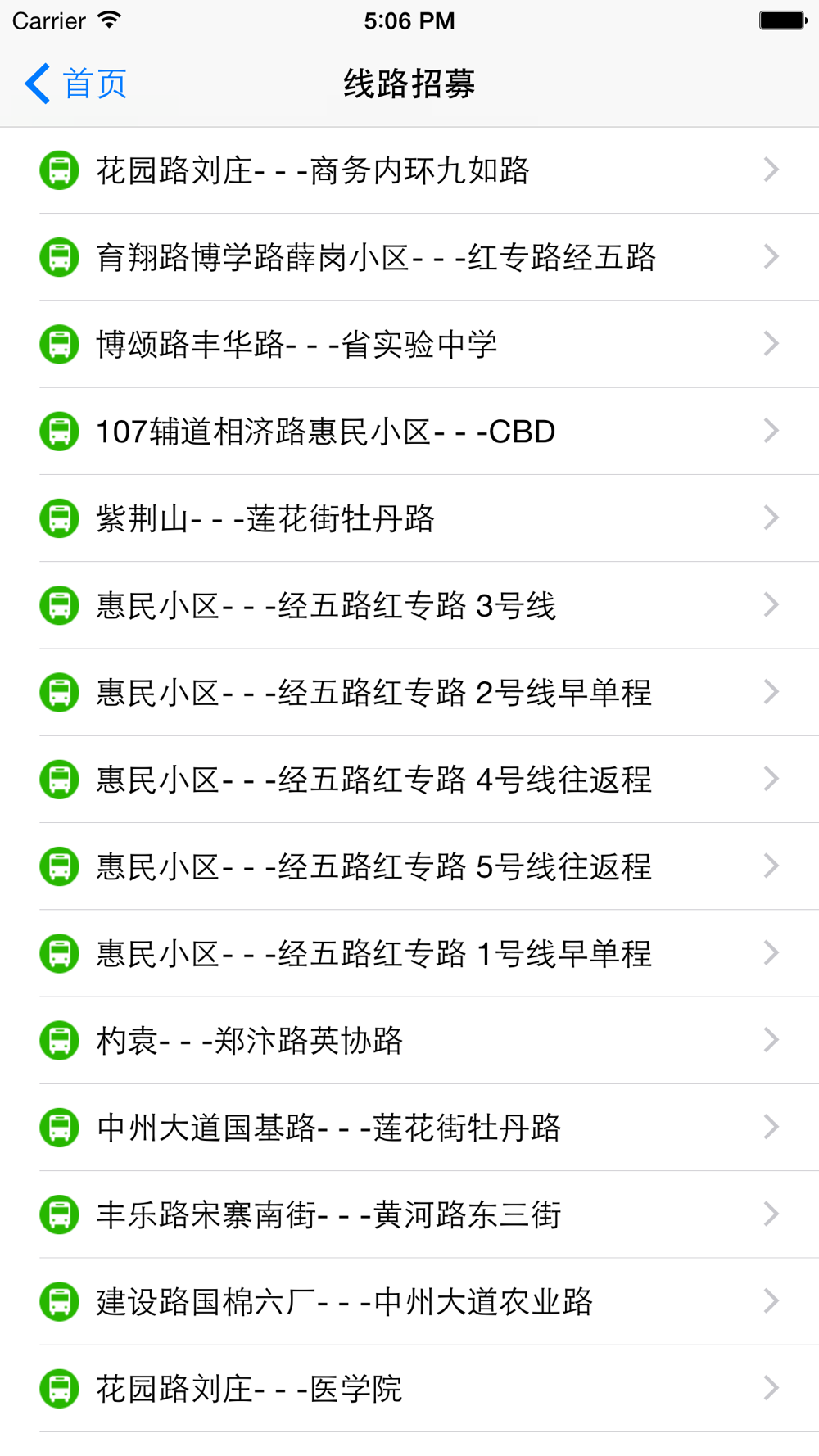Go back to 首页
The image size is (819, 1456).
tap(75, 84)
